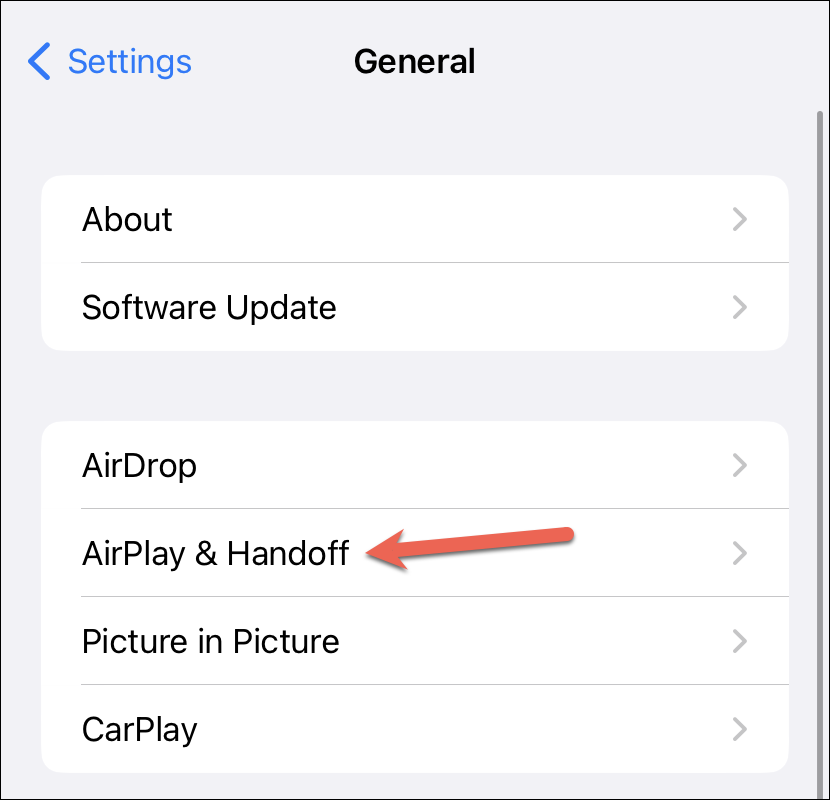Image resolution: width=830 pixels, height=800 pixels.
Task: Open the About row
Action: [415, 219]
